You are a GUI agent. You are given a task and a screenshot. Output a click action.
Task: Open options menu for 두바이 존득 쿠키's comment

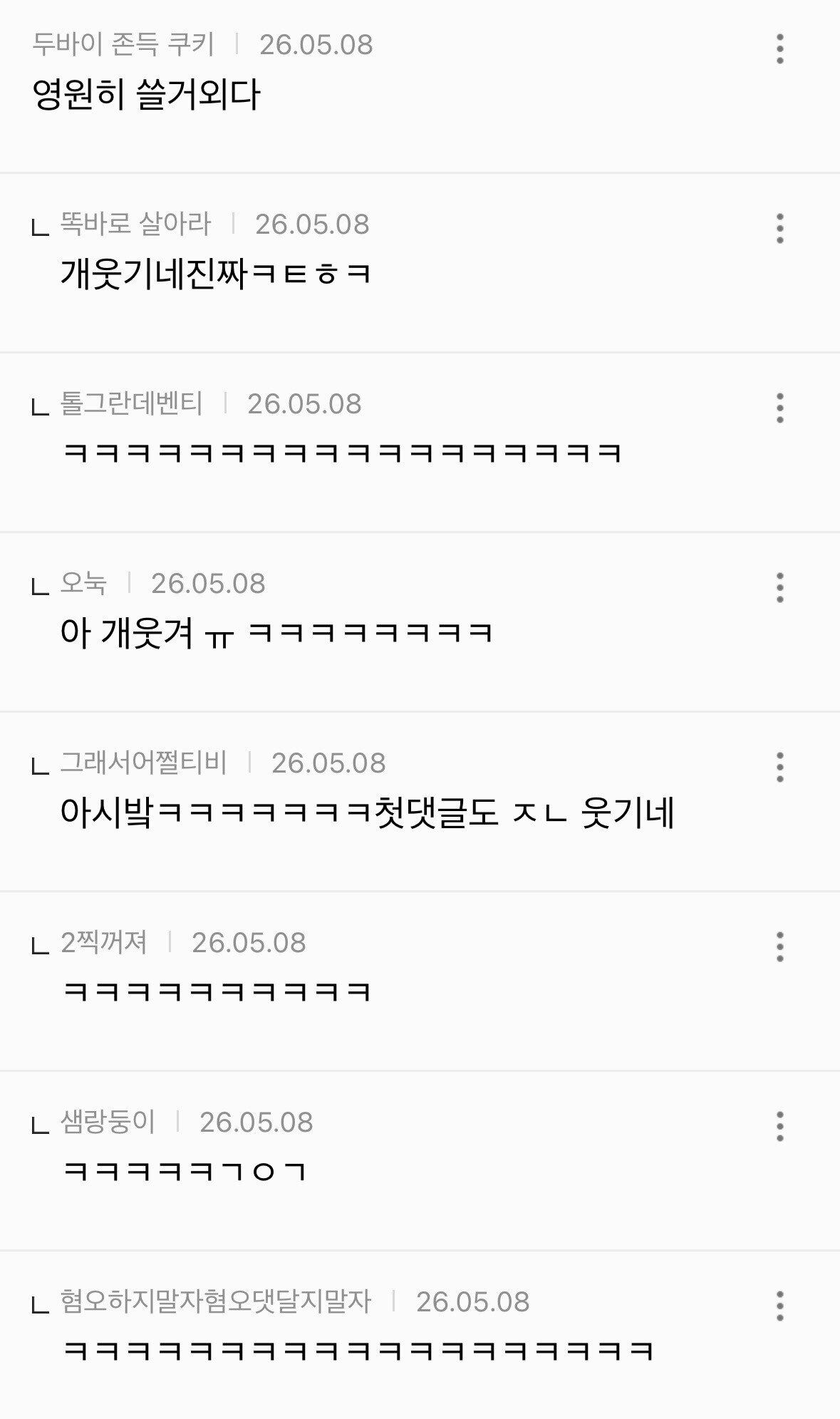tap(780, 49)
